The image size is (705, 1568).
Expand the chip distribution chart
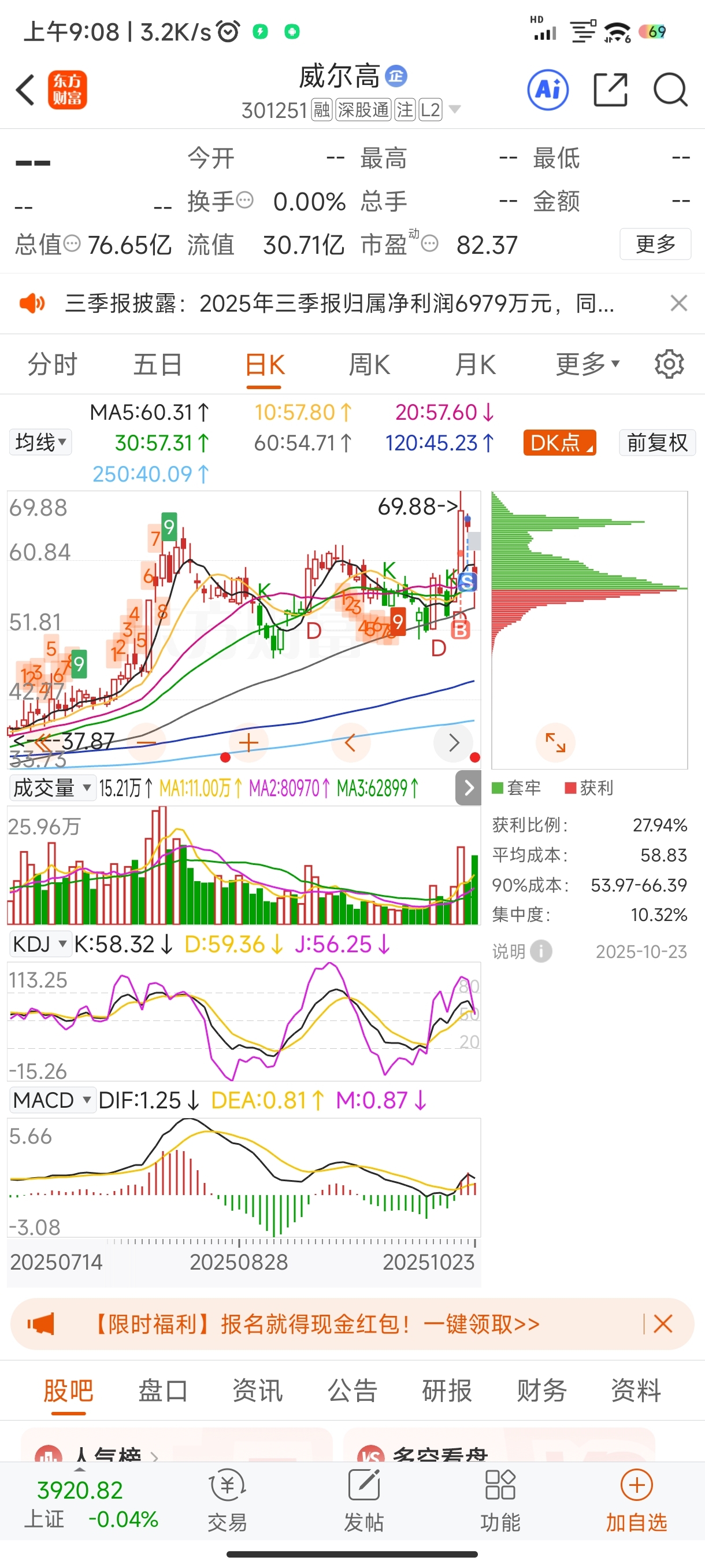(555, 742)
